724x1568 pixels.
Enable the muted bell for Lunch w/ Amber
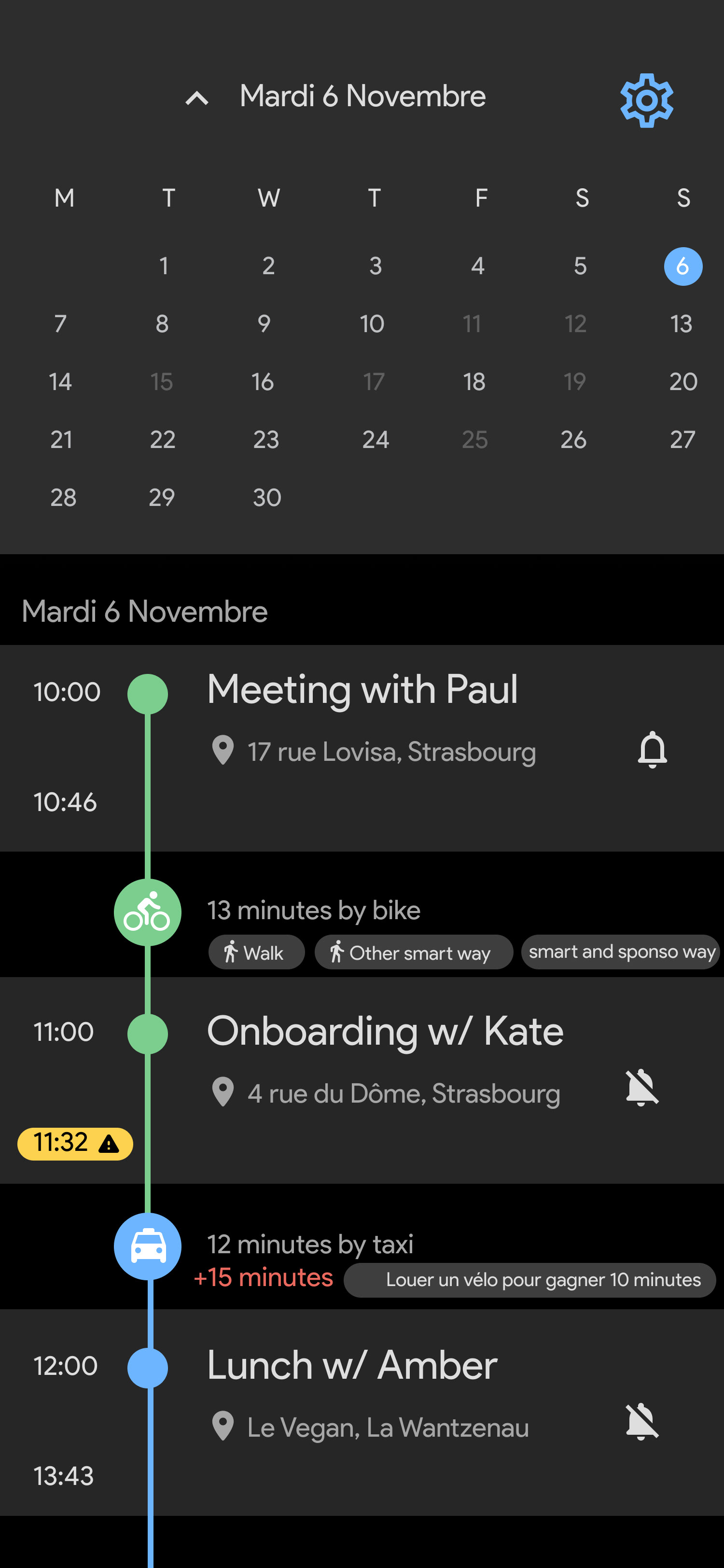coord(642,1421)
